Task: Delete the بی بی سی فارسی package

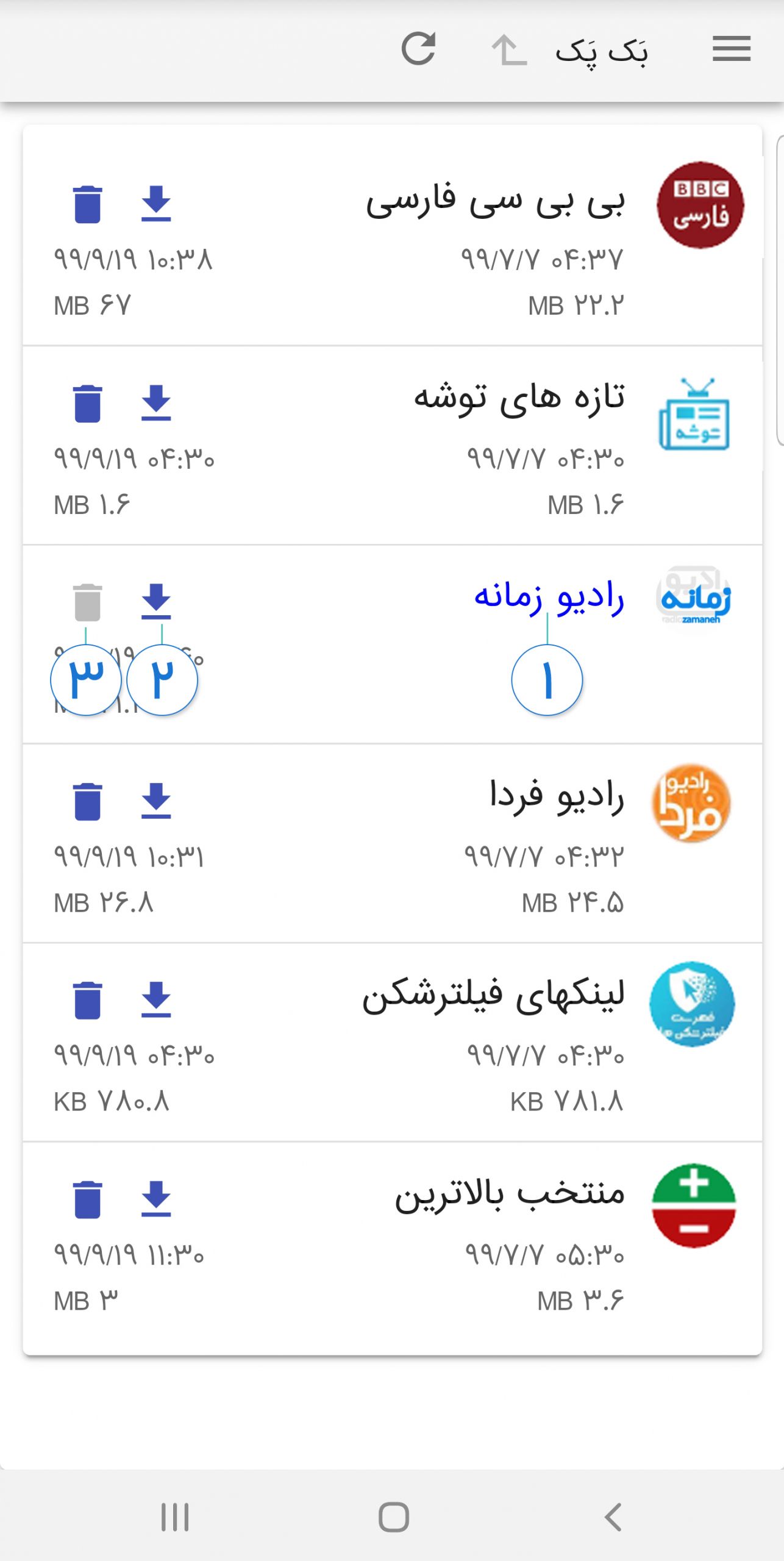Action: click(87, 204)
